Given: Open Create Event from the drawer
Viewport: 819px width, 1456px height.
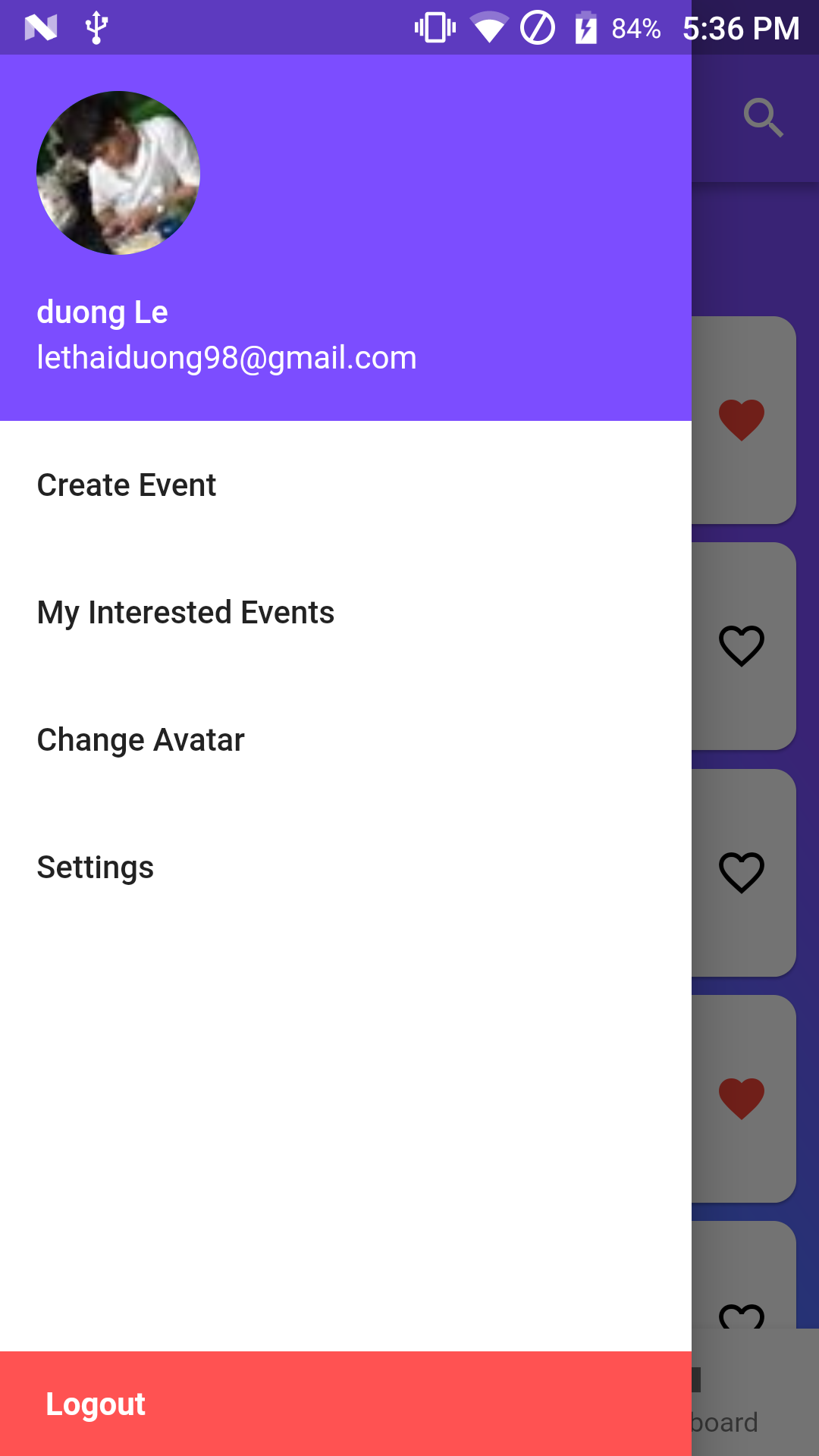Looking at the screenshot, I should (127, 485).
